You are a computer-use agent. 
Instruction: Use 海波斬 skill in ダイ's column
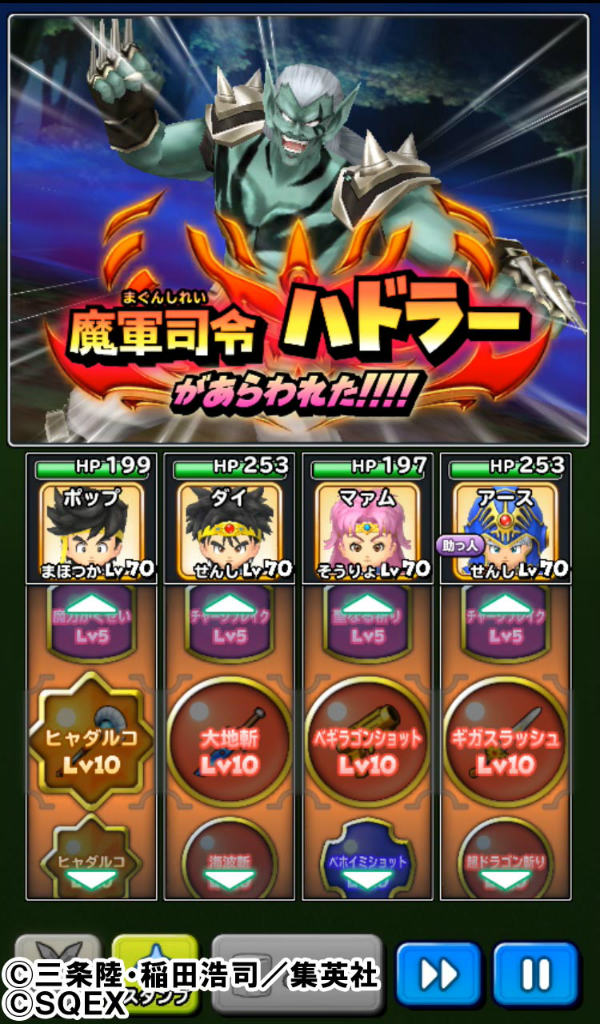click(229, 860)
